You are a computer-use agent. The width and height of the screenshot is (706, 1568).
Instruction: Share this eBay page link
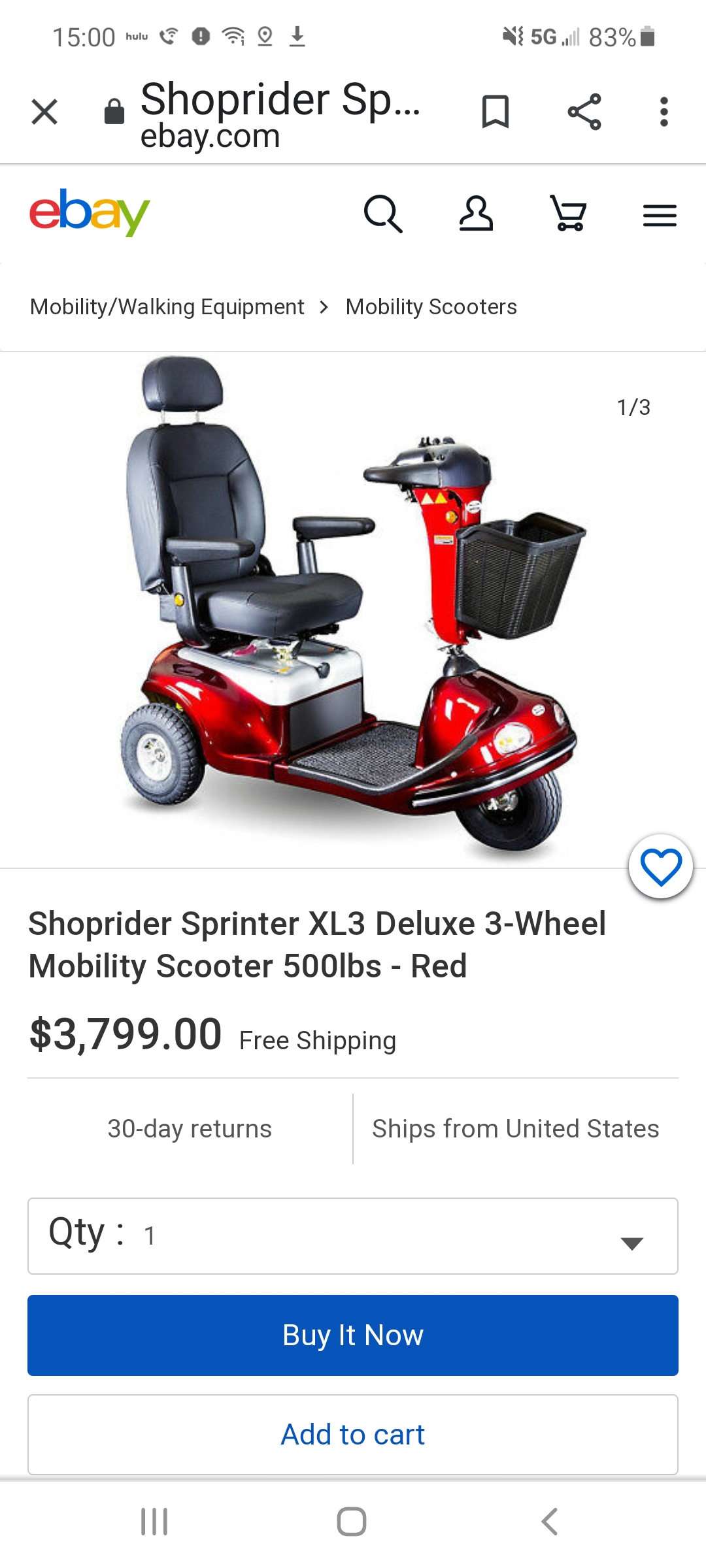coord(584,112)
